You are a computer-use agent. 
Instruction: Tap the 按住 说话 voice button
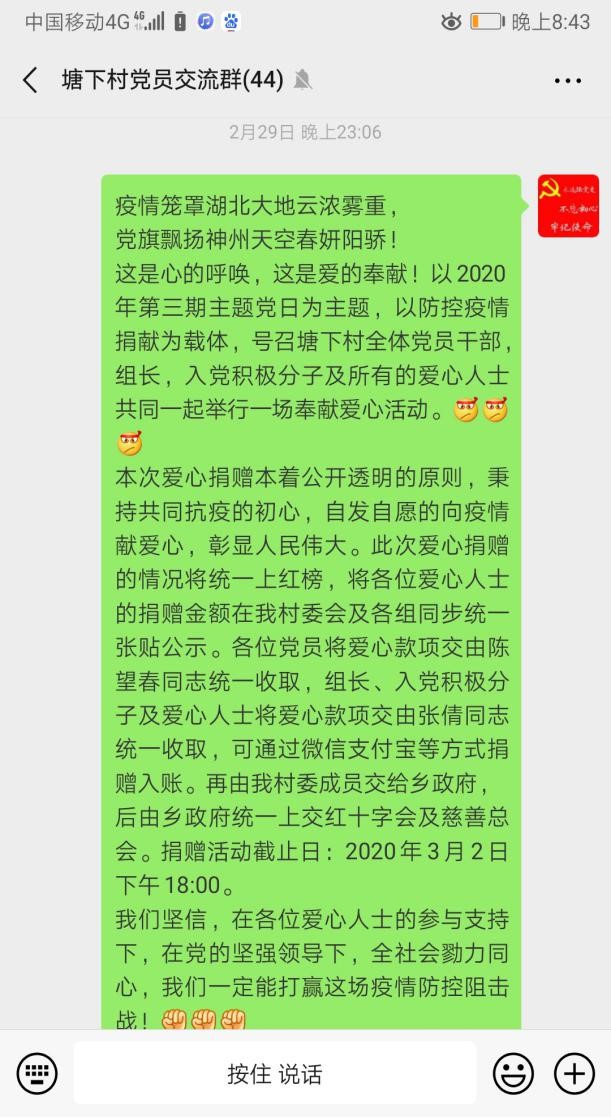[275, 1074]
